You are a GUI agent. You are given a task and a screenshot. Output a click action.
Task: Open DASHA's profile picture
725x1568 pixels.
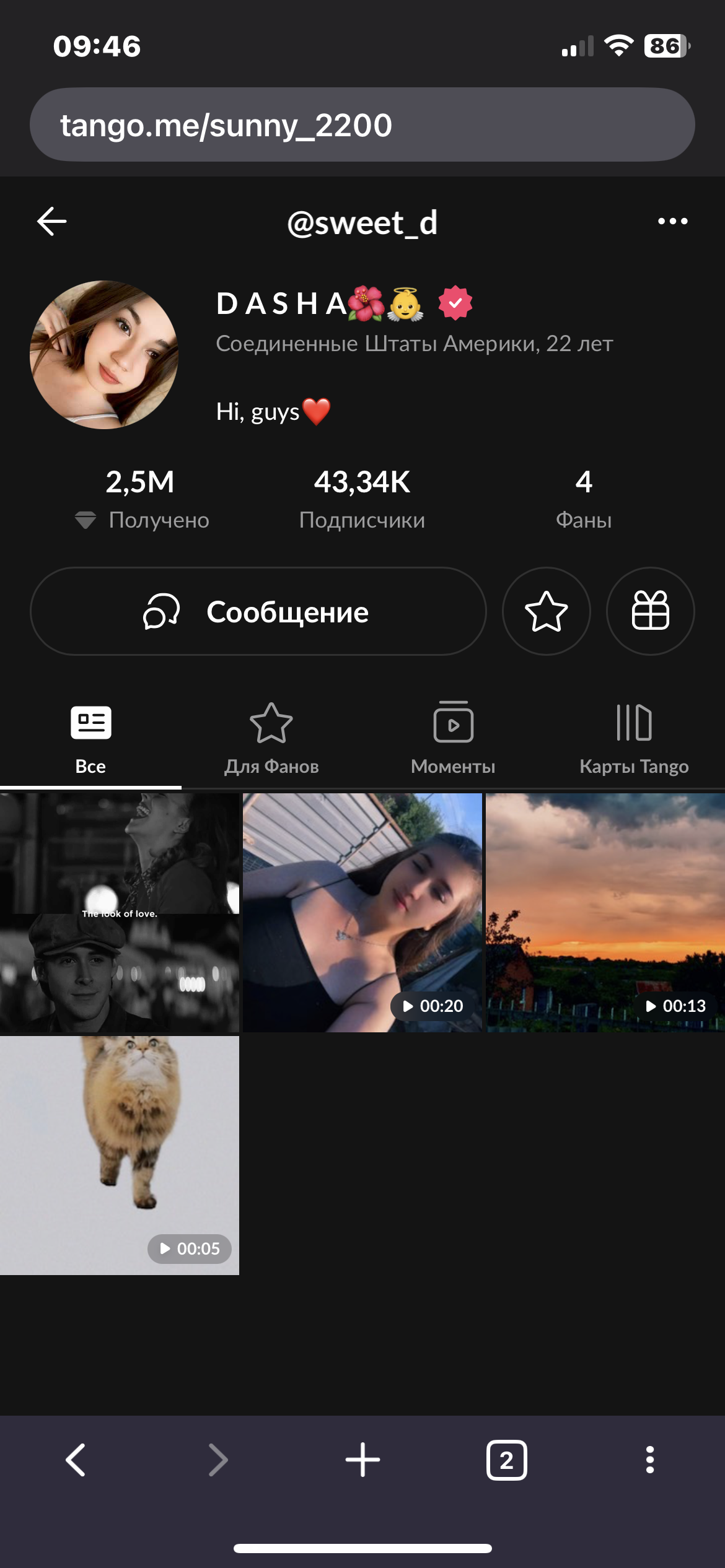[x=104, y=355]
